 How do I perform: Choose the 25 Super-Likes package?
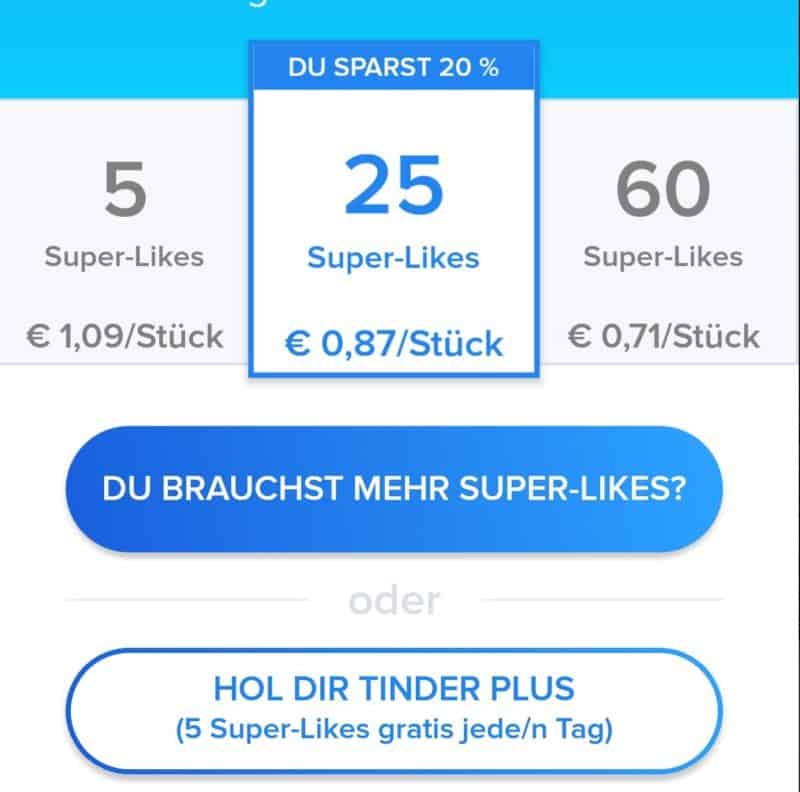393,240
